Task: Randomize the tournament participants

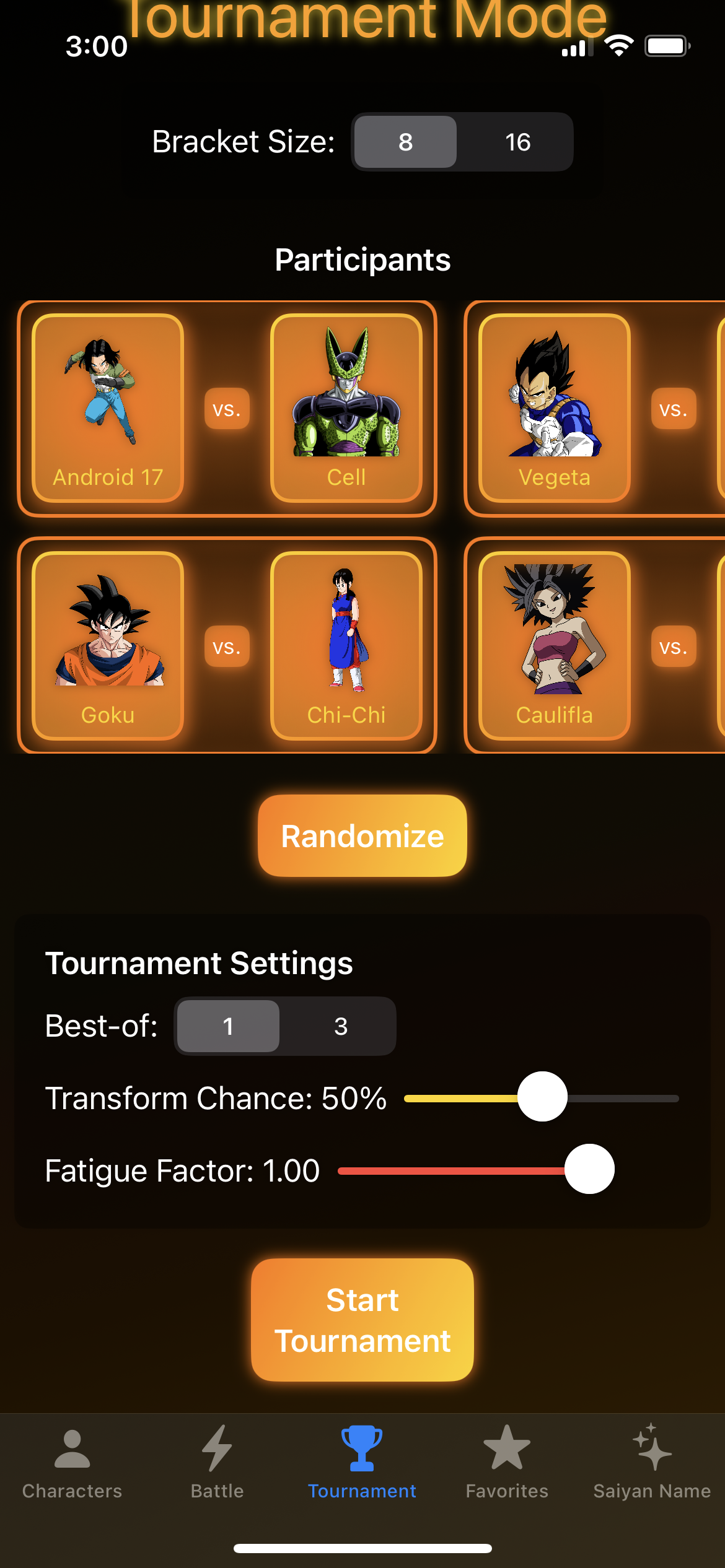Action: (x=362, y=835)
